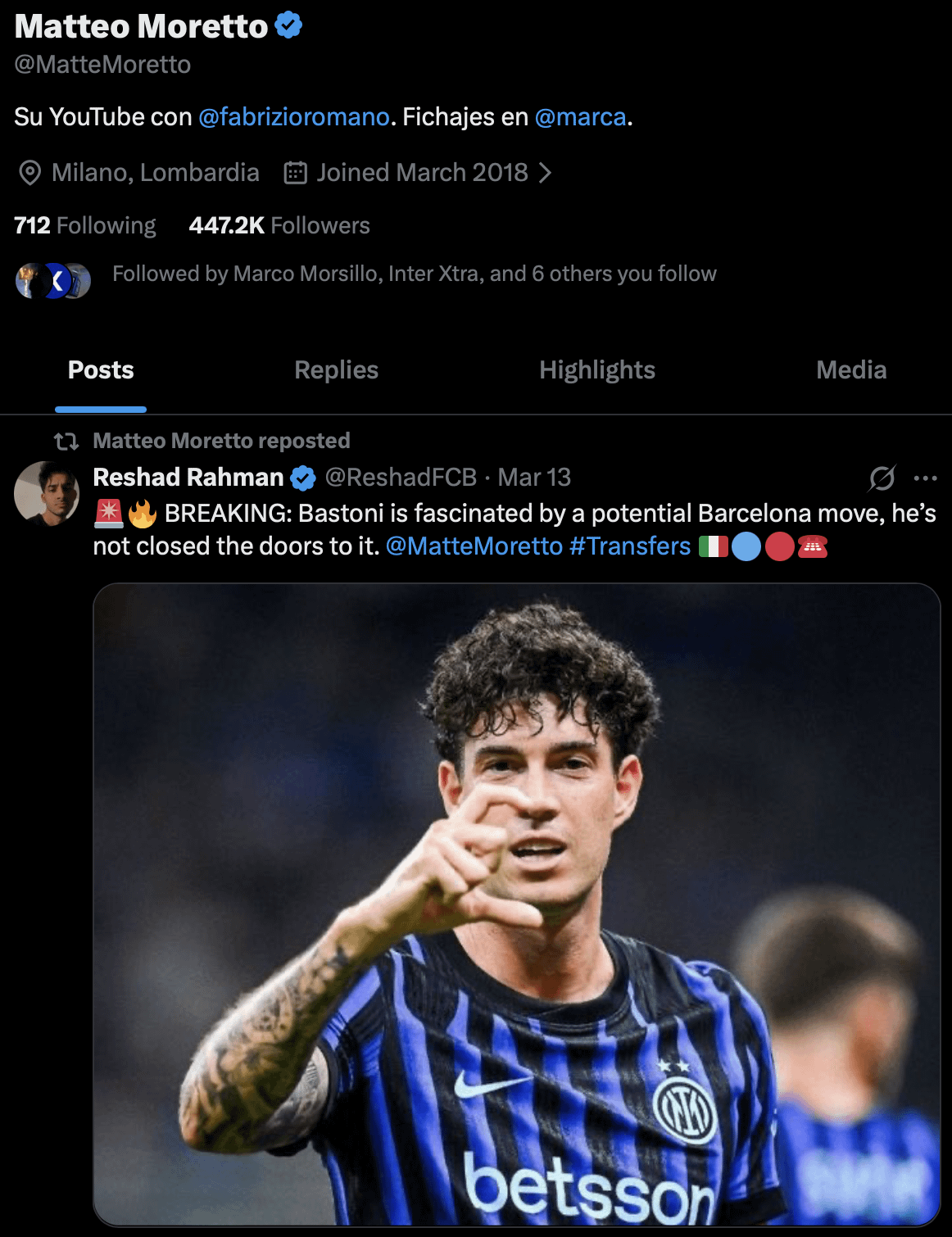Open the @MatteMoretto mention in the post
This screenshot has height=1237, width=952.
[474, 546]
